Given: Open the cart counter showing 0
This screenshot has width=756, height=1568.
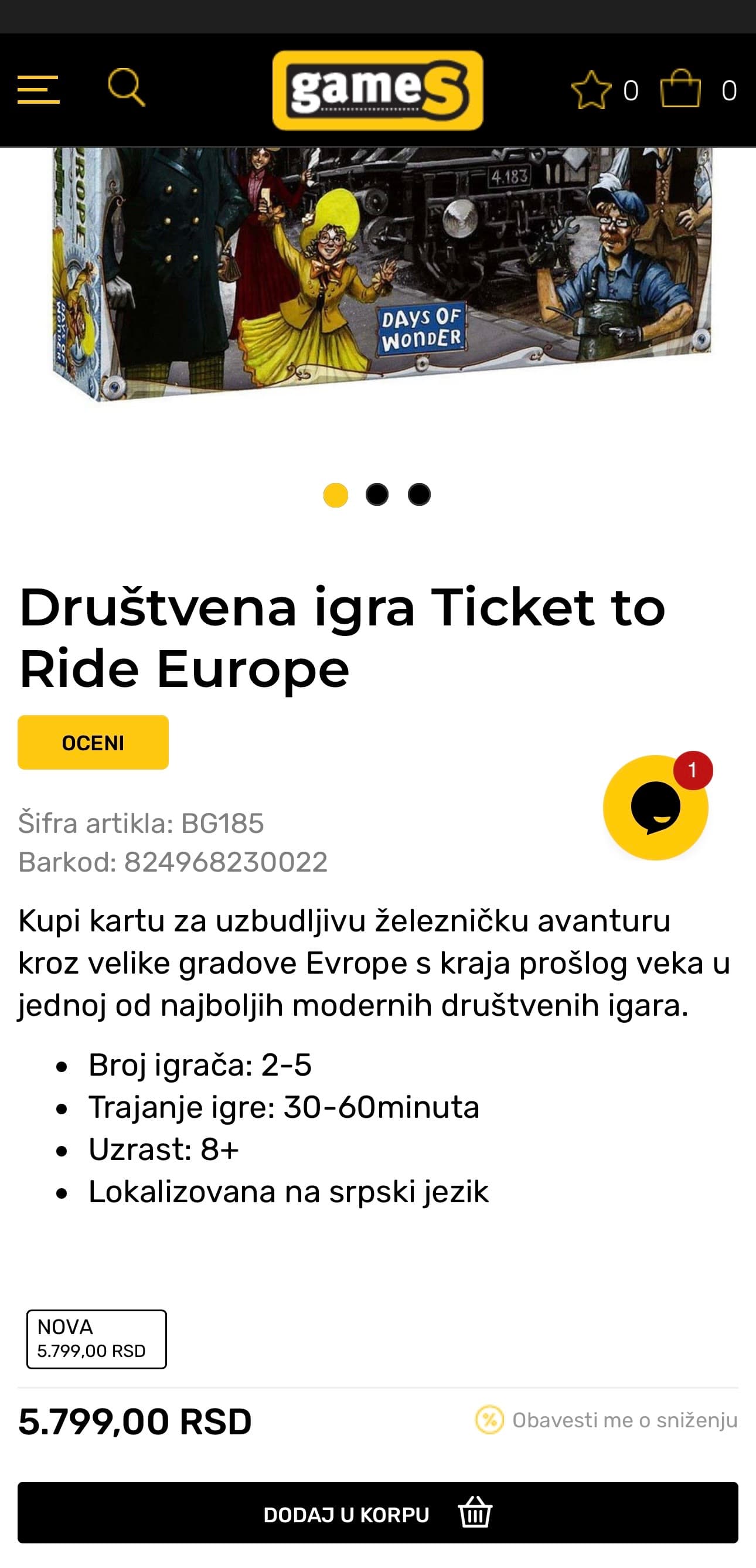Looking at the screenshot, I should (x=728, y=90).
